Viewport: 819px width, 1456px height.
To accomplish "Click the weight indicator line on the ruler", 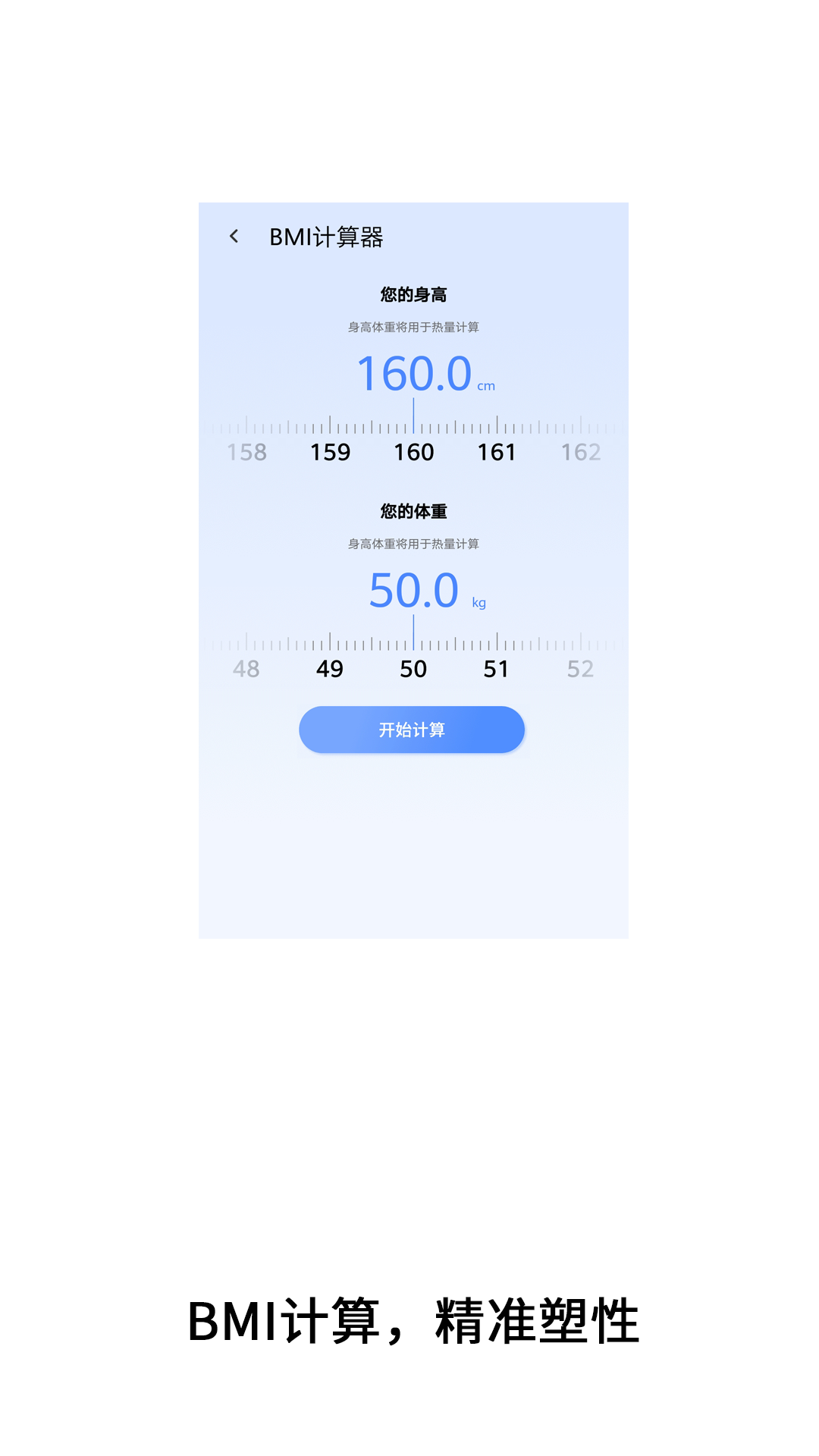I will (414, 632).
